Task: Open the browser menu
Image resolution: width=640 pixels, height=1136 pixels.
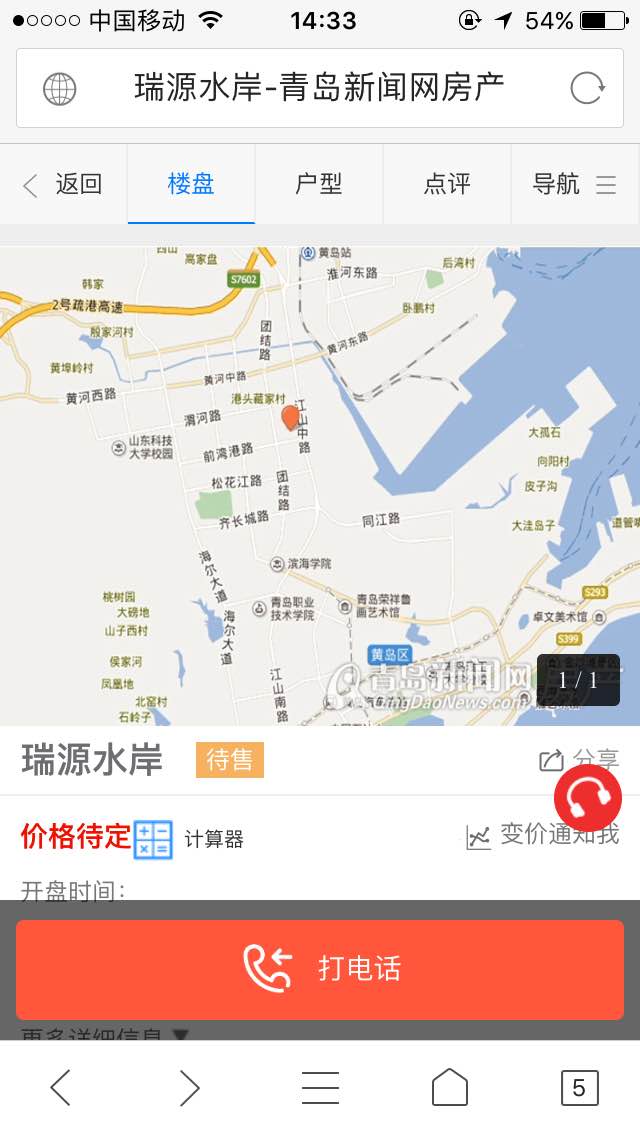Action: [320, 1087]
